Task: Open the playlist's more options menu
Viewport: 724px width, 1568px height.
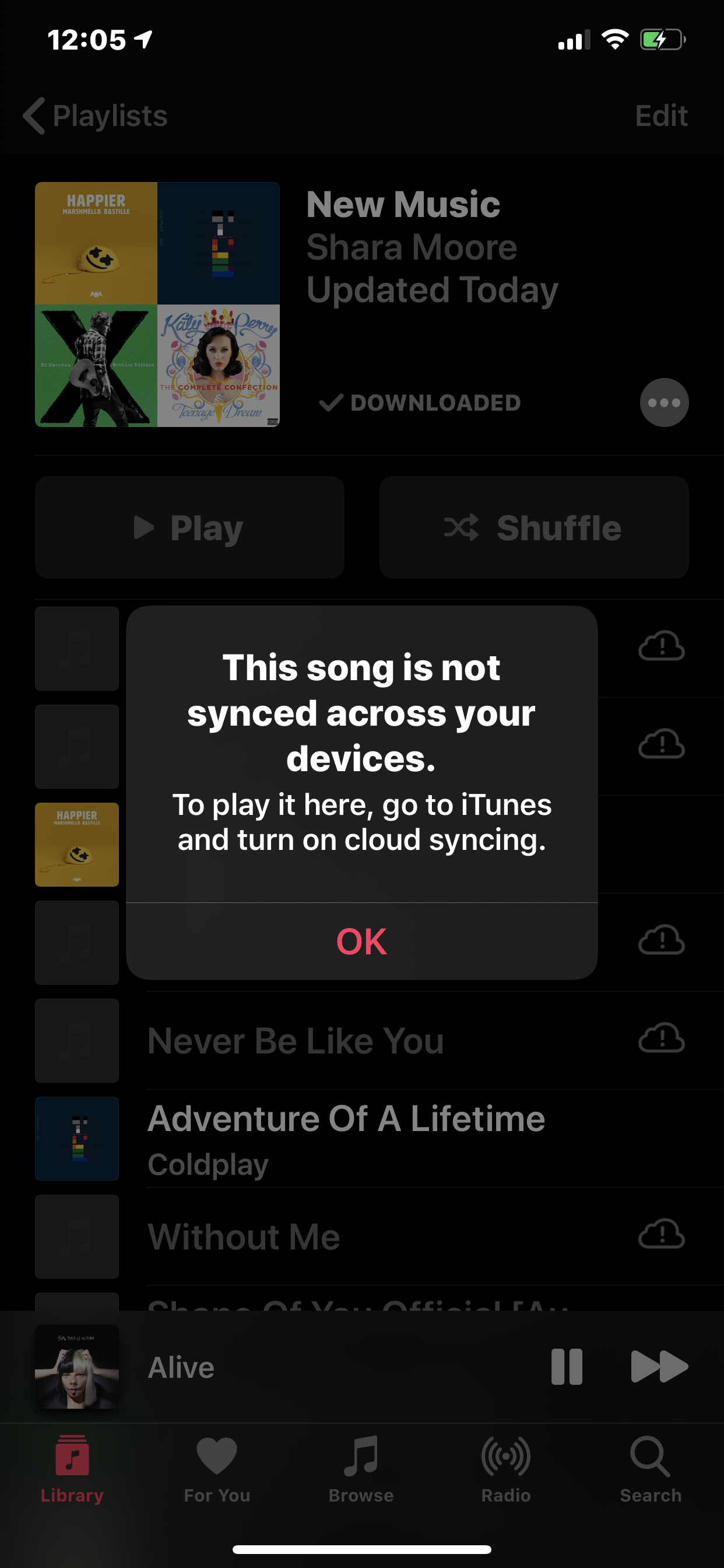Action: click(664, 402)
